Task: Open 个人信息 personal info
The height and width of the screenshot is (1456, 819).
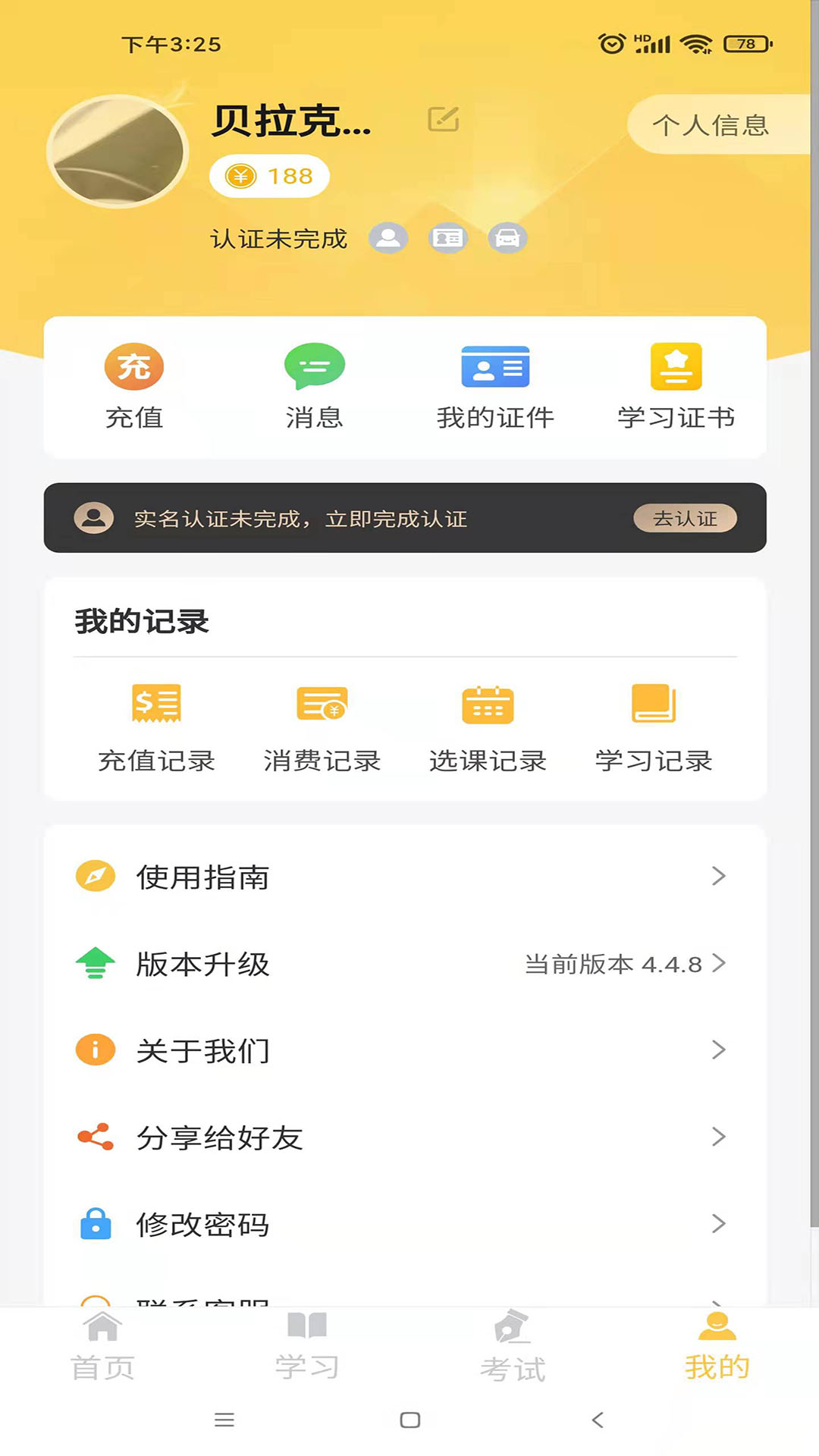Action: 714,125
